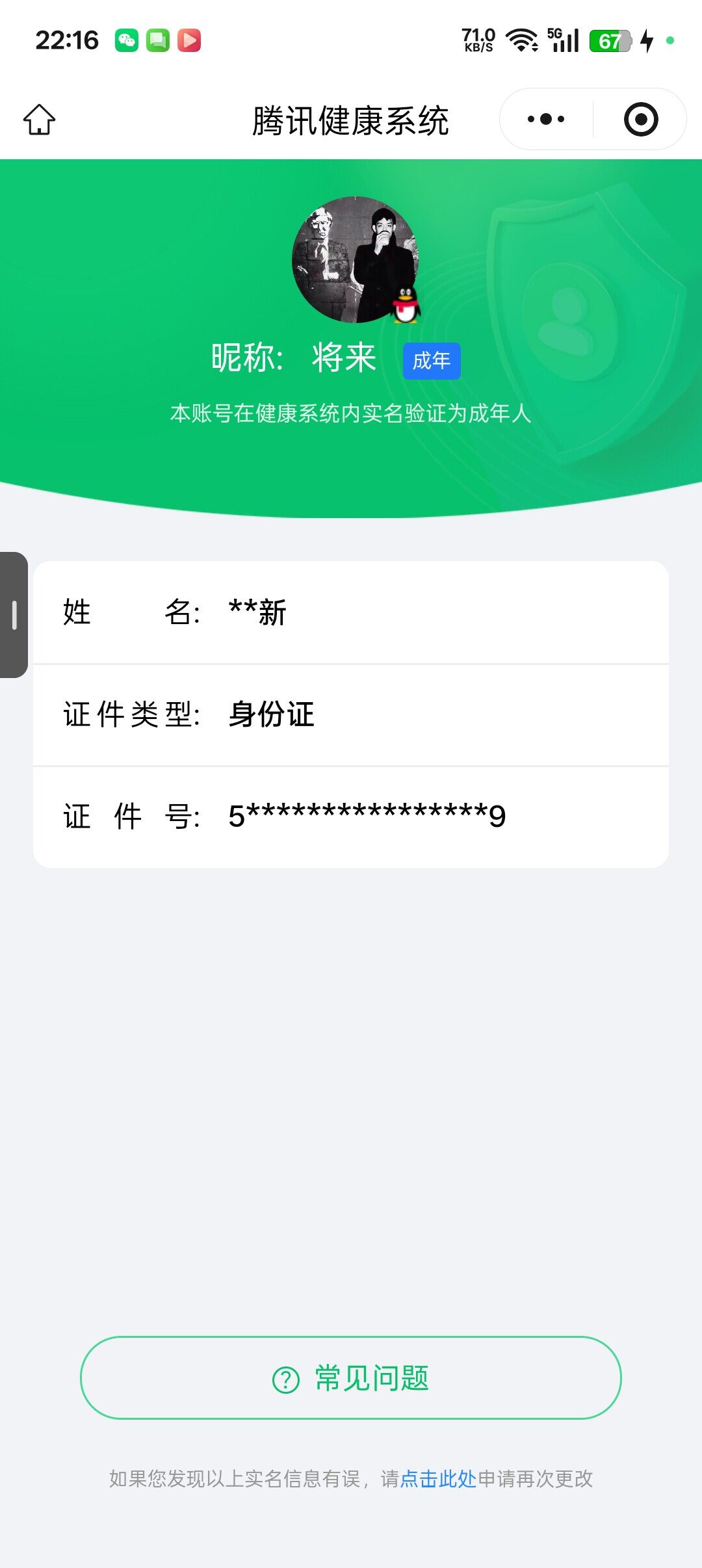The height and width of the screenshot is (1568, 702).
Task: Tap the Wi-Fi indicator in the status bar
Action: pos(520,40)
